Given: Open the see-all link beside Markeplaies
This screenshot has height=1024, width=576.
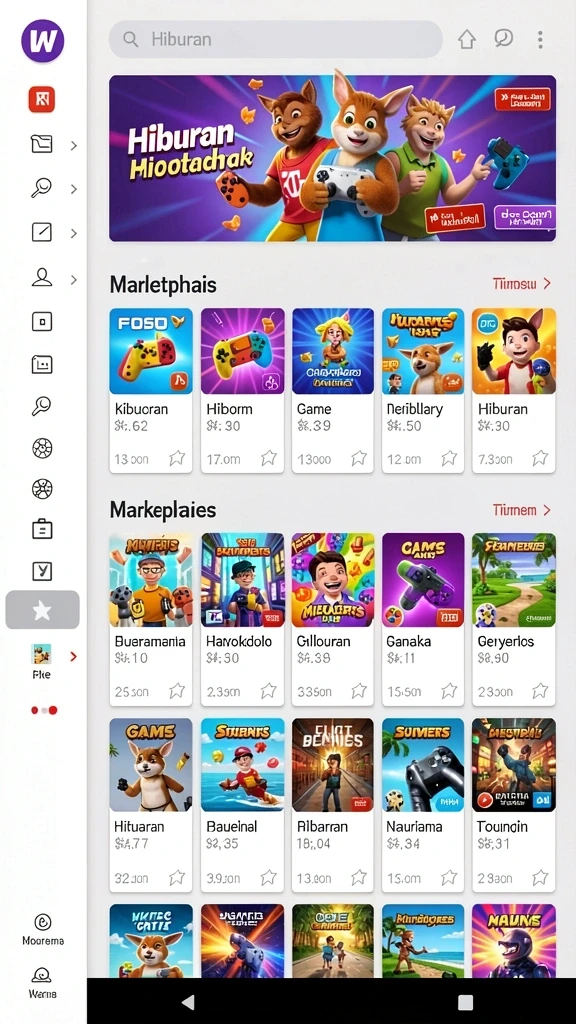Looking at the screenshot, I should (522, 510).
